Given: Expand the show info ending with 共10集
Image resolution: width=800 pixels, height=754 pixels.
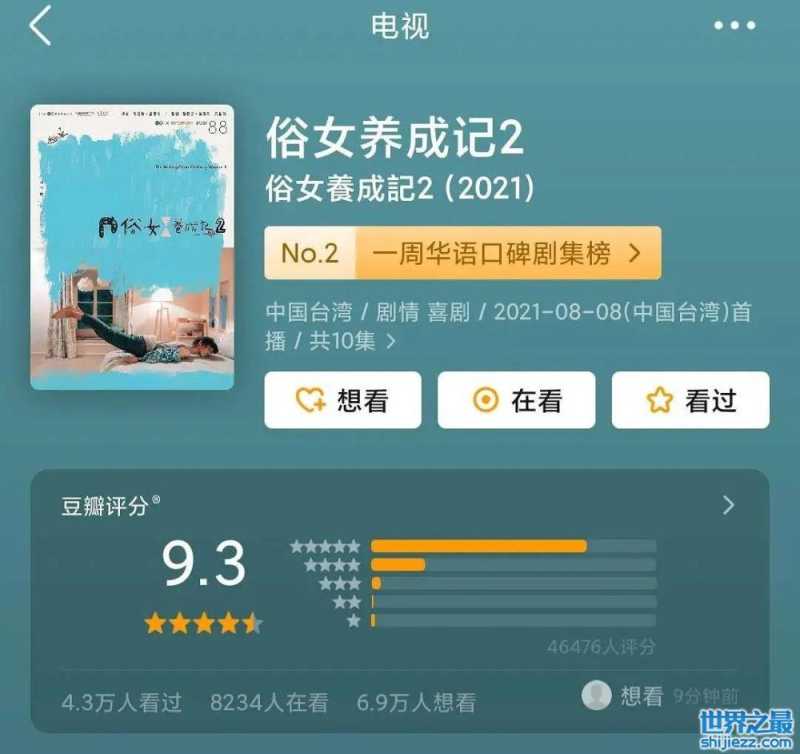Looking at the screenshot, I should coord(390,342).
